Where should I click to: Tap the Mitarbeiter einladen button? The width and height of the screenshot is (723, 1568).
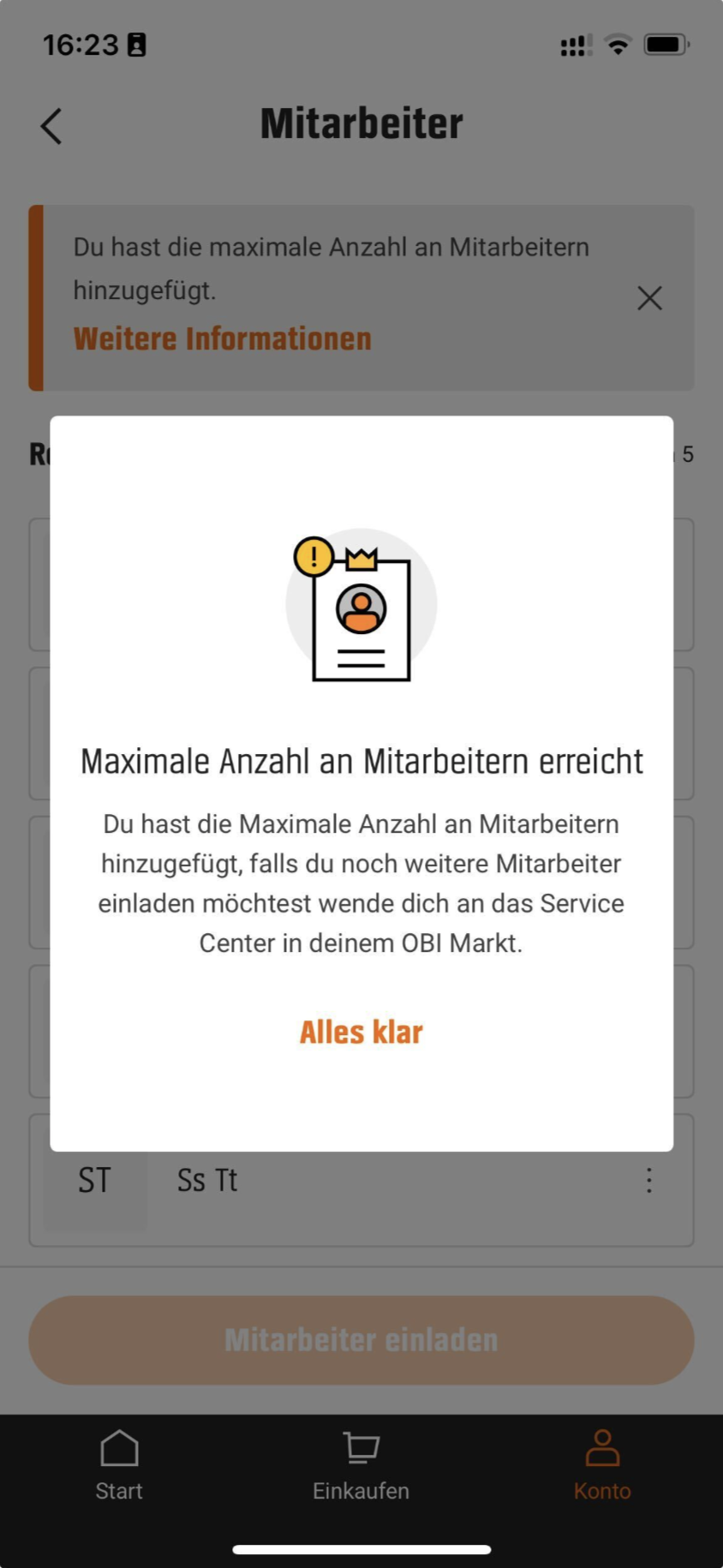tap(361, 1340)
